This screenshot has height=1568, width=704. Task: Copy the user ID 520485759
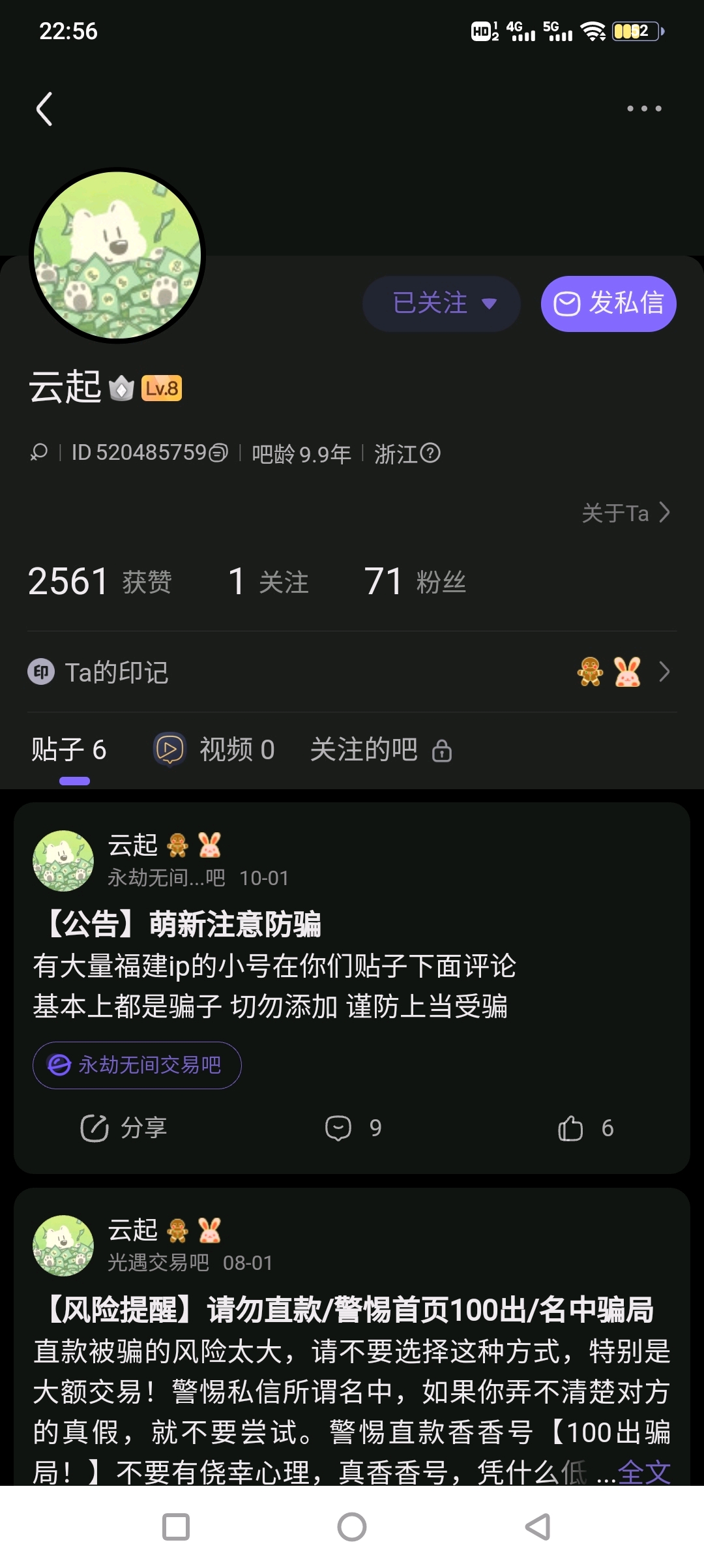[x=219, y=453]
